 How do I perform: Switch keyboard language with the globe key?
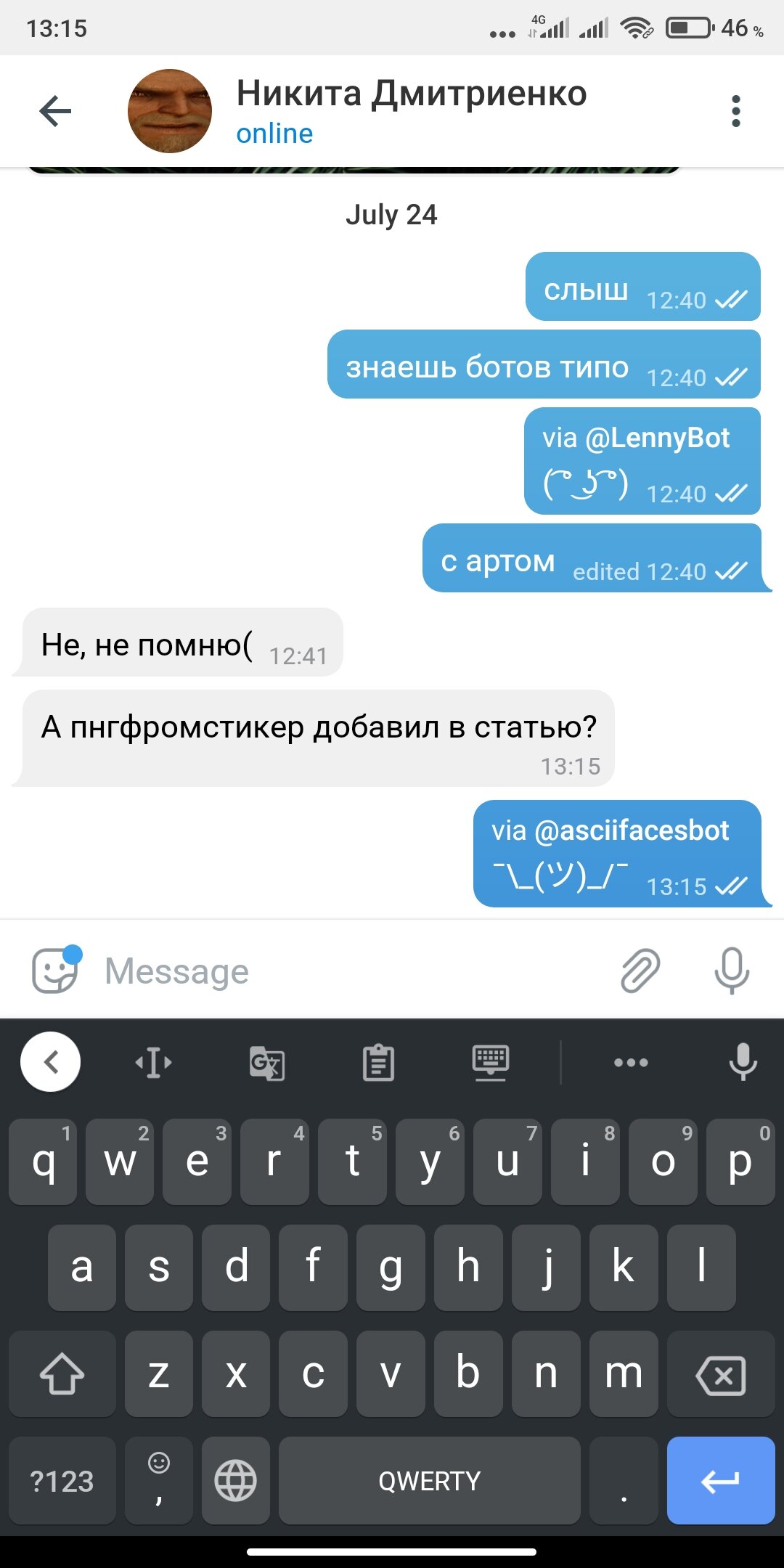click(236, 1480)
